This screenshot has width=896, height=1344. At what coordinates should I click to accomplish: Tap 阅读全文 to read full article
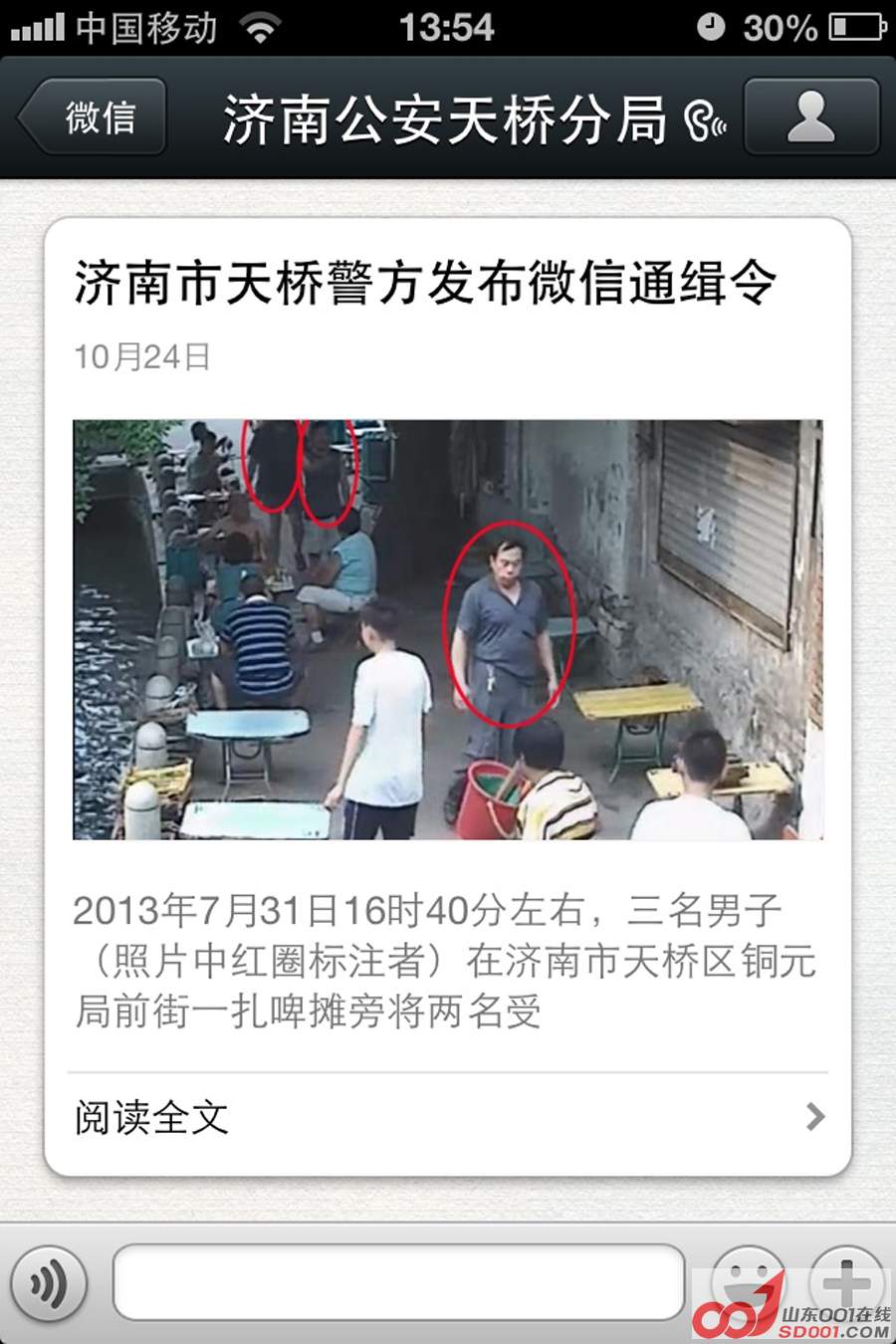click(x=447, y=1118)
